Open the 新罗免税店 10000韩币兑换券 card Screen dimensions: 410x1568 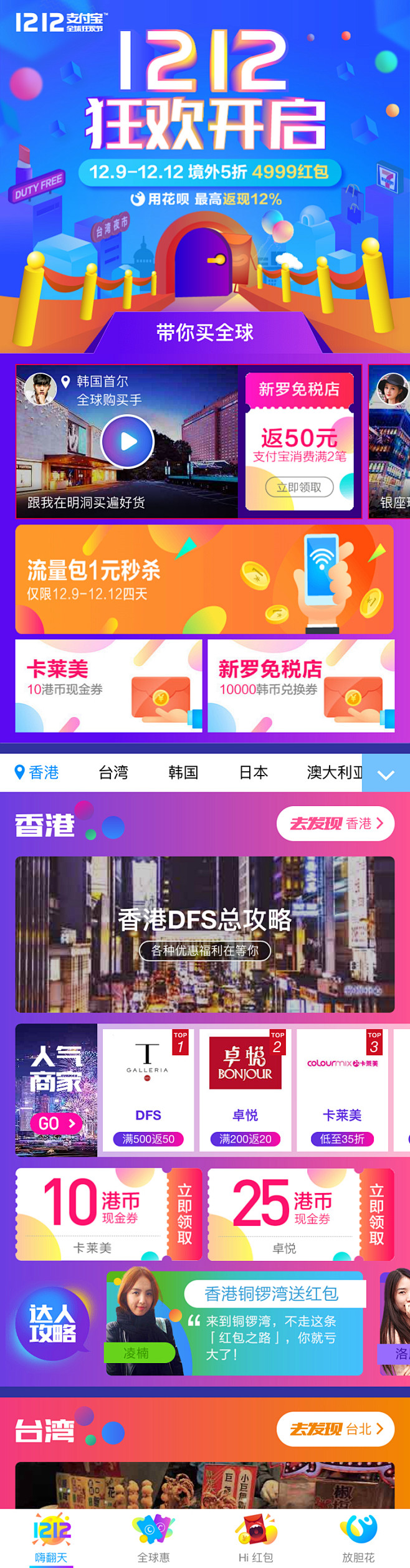[300, 685]
